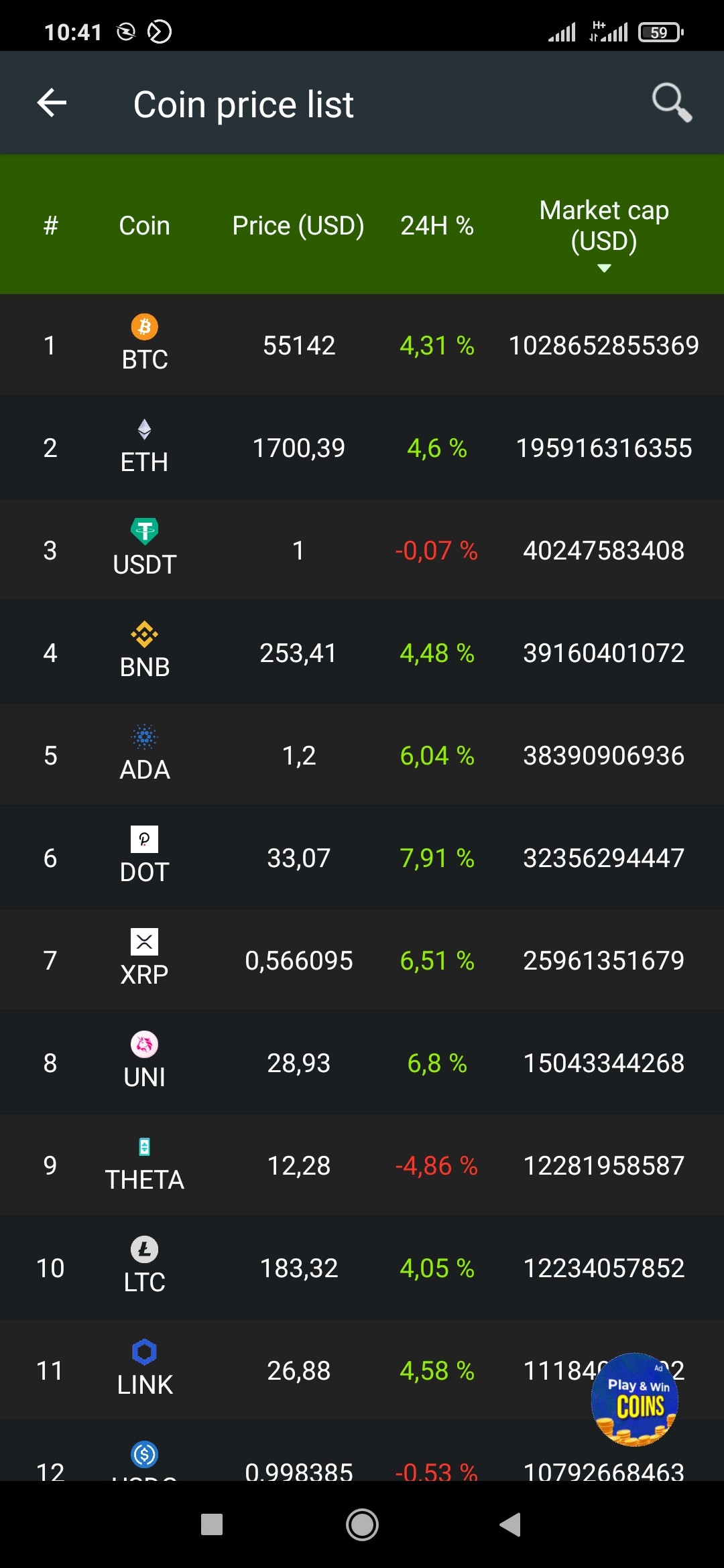Open the LINK coin row
724x1568 pixels.
pyautogui.click(x=362, y=1370)
